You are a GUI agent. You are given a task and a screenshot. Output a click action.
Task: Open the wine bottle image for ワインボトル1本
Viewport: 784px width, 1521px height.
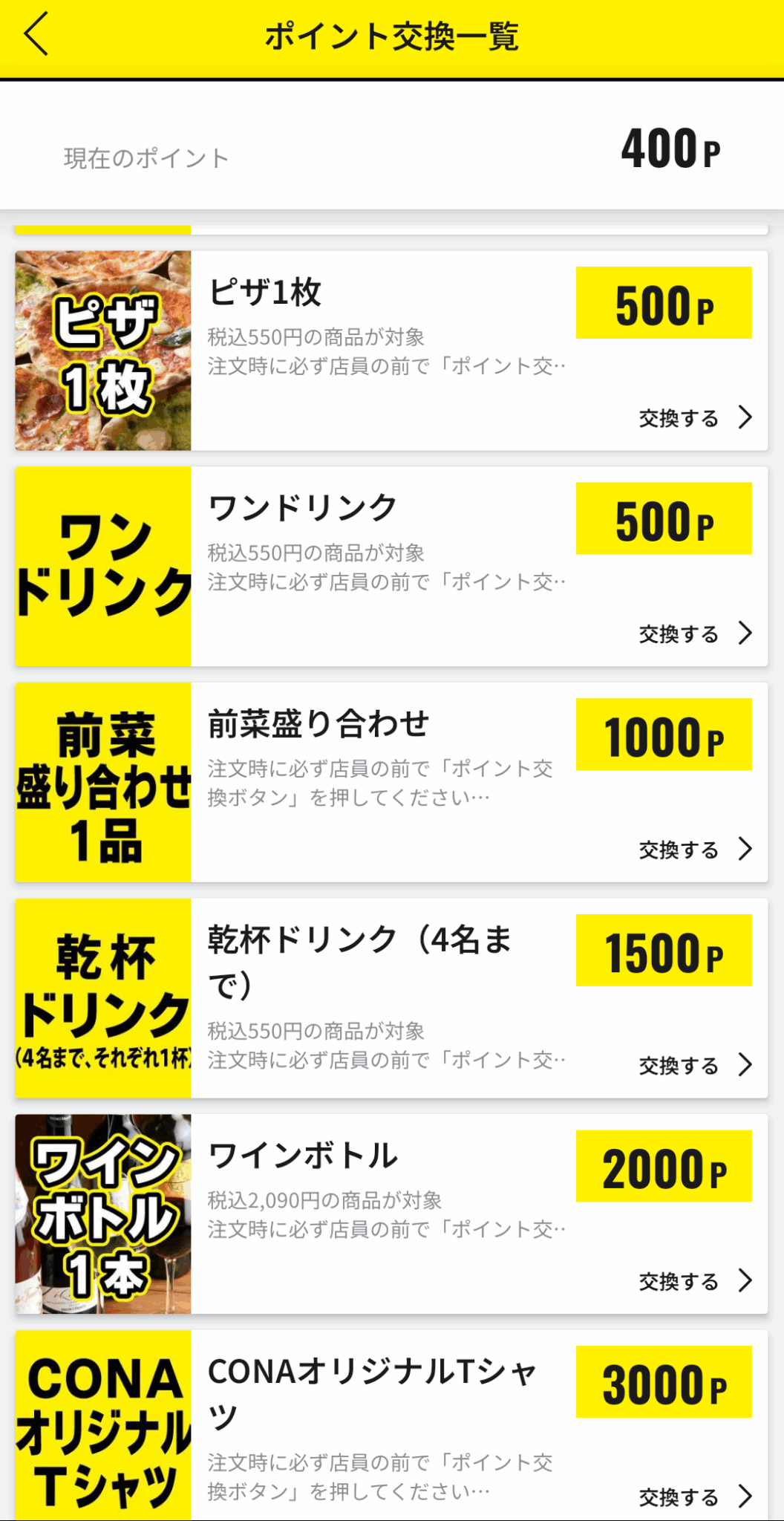tap(103, 1215)
